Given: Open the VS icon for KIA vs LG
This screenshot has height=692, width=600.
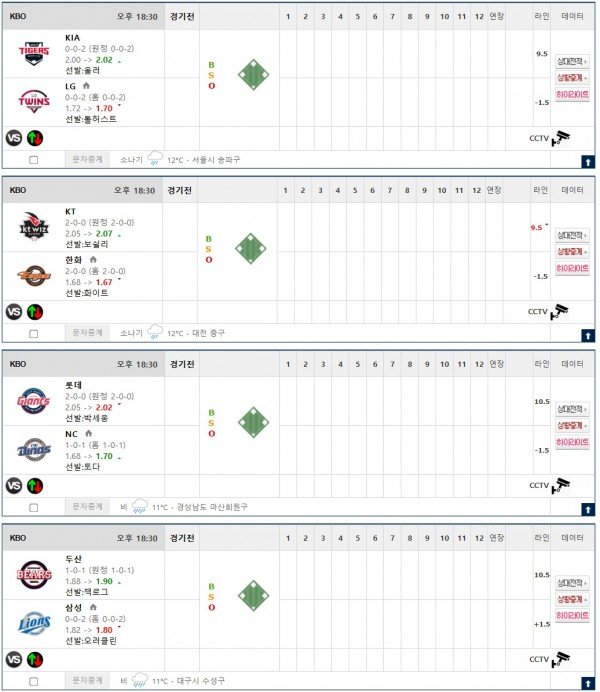Looking at the screenshot, I should [x=14, y=138].
